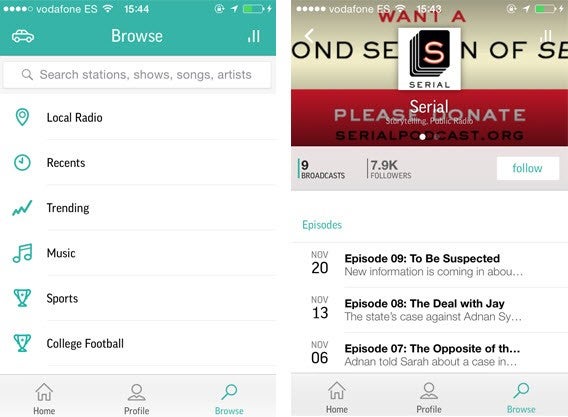
Task: Browse Music category
Action: click(x=138, y=253)
